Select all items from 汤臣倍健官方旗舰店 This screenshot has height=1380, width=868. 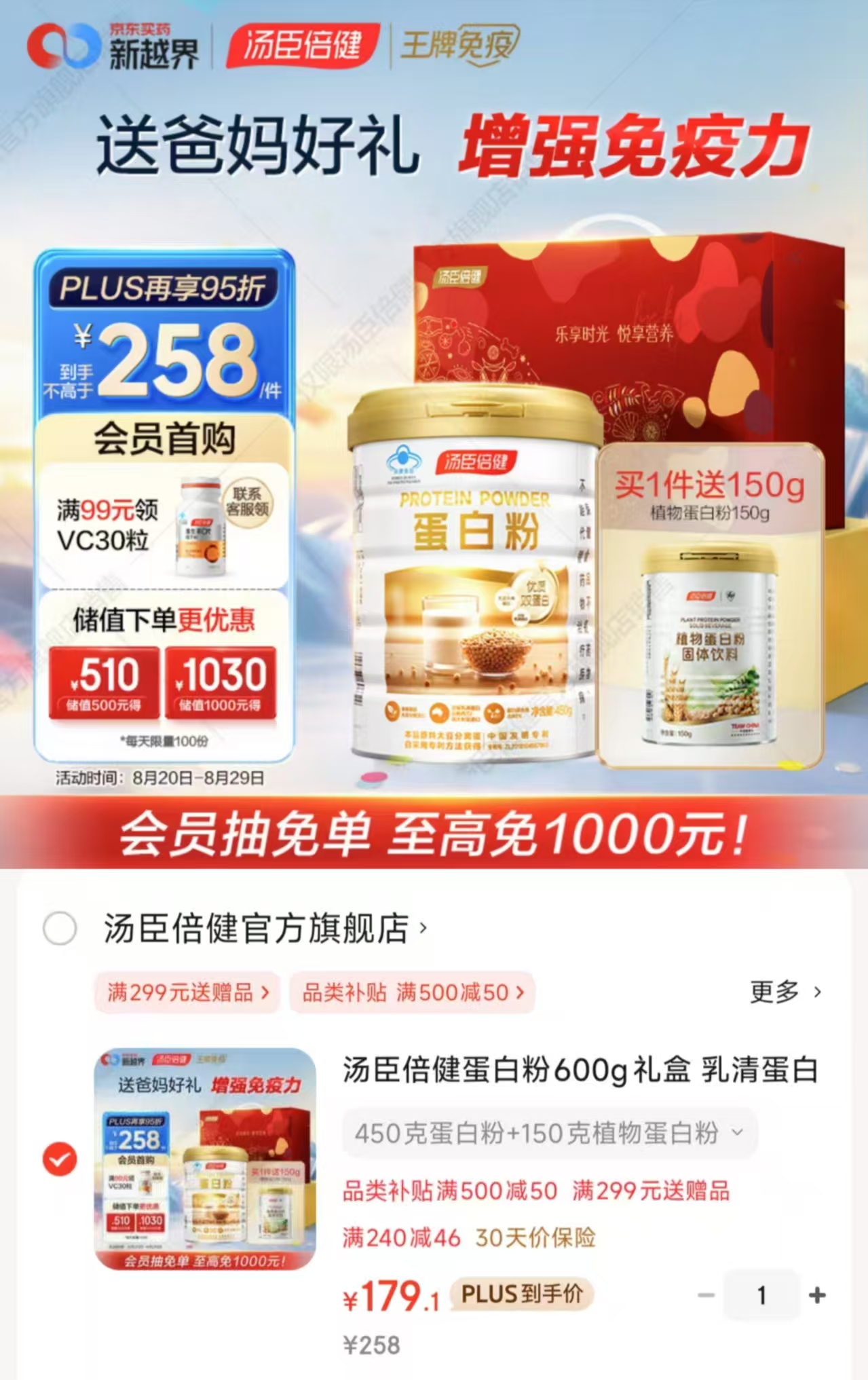coord(60,928)
